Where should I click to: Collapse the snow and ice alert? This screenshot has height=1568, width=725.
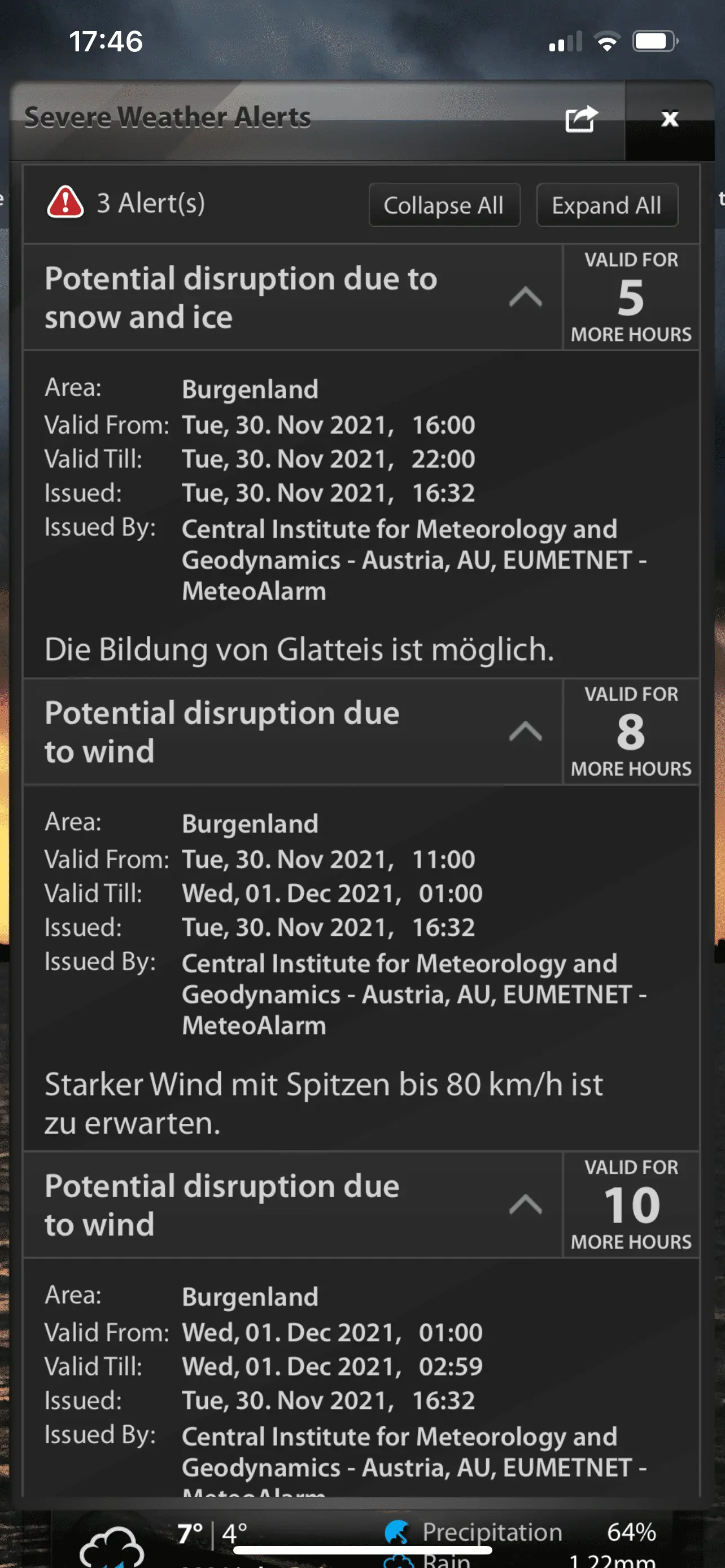(525, 297)
